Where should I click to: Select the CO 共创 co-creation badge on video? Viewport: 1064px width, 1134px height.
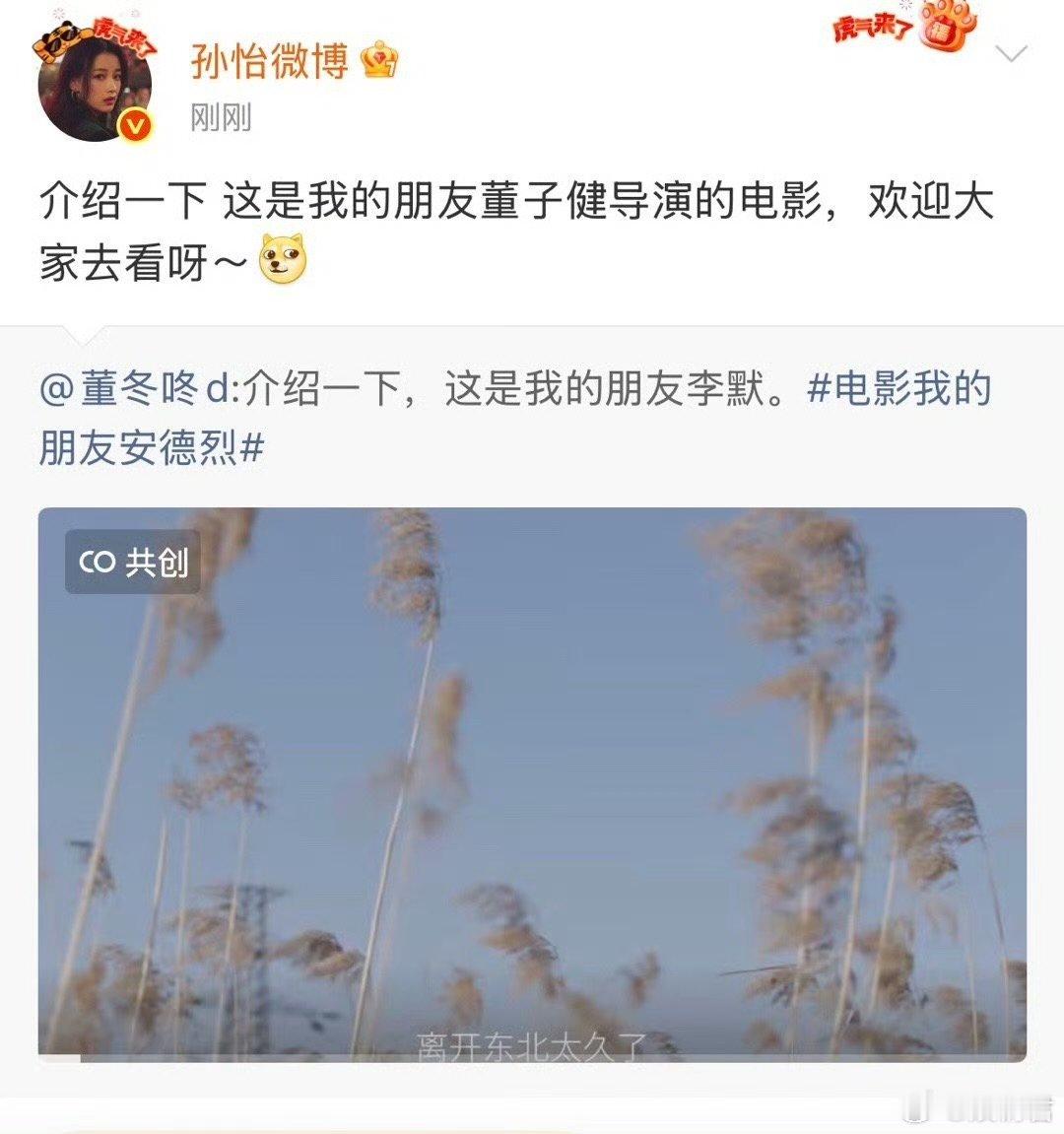click(x=132, y=563)
